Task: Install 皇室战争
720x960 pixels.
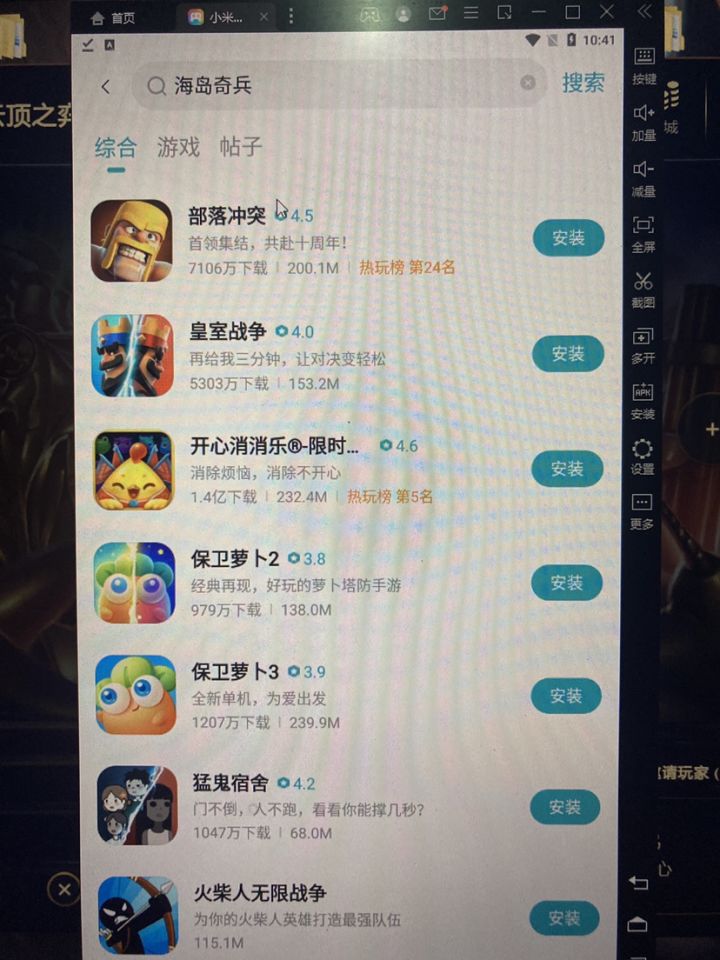Action: pos(567,354)
